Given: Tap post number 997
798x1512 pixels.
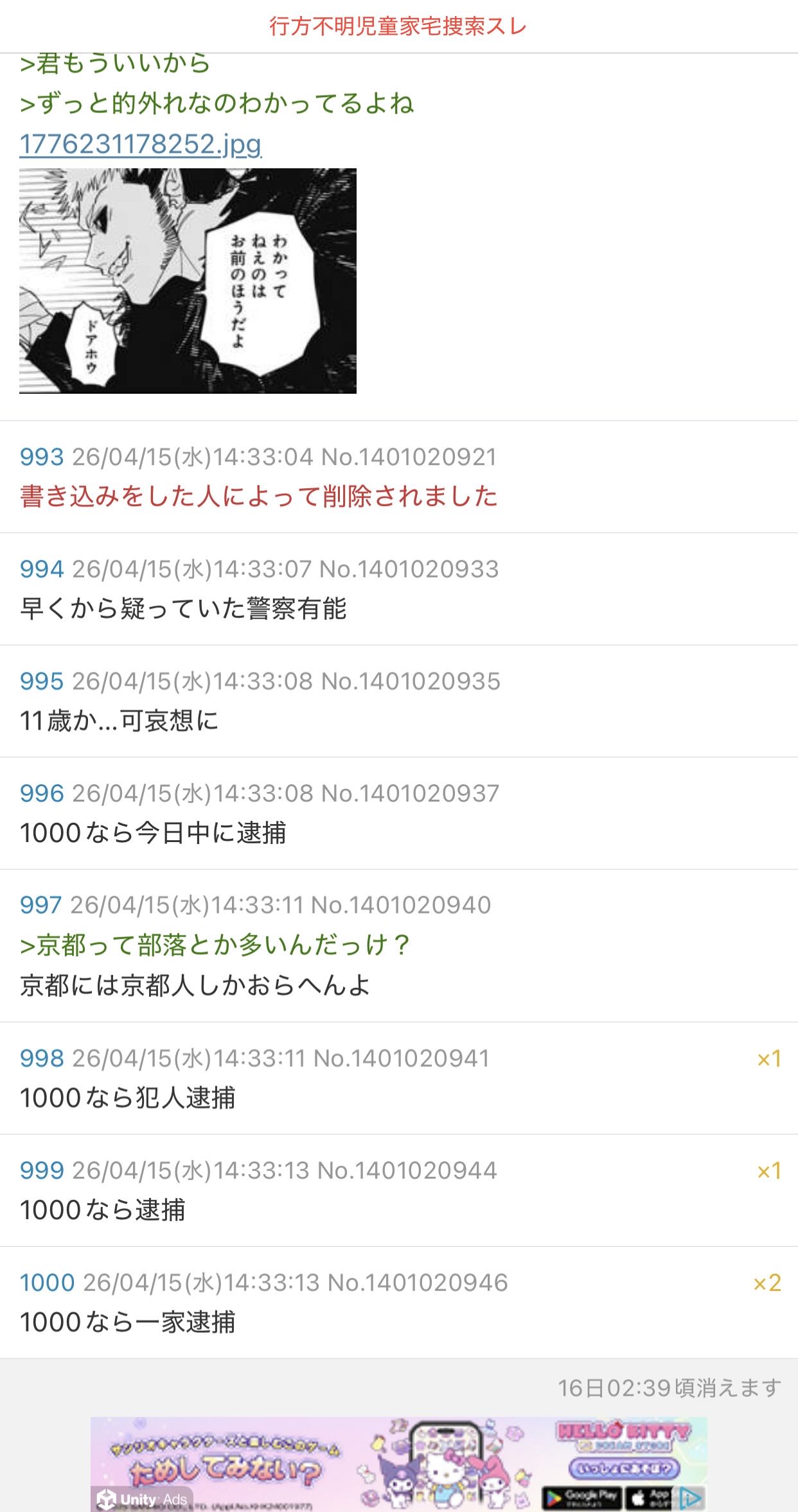Looking at the screenshot, I should (x=40, y=905).
